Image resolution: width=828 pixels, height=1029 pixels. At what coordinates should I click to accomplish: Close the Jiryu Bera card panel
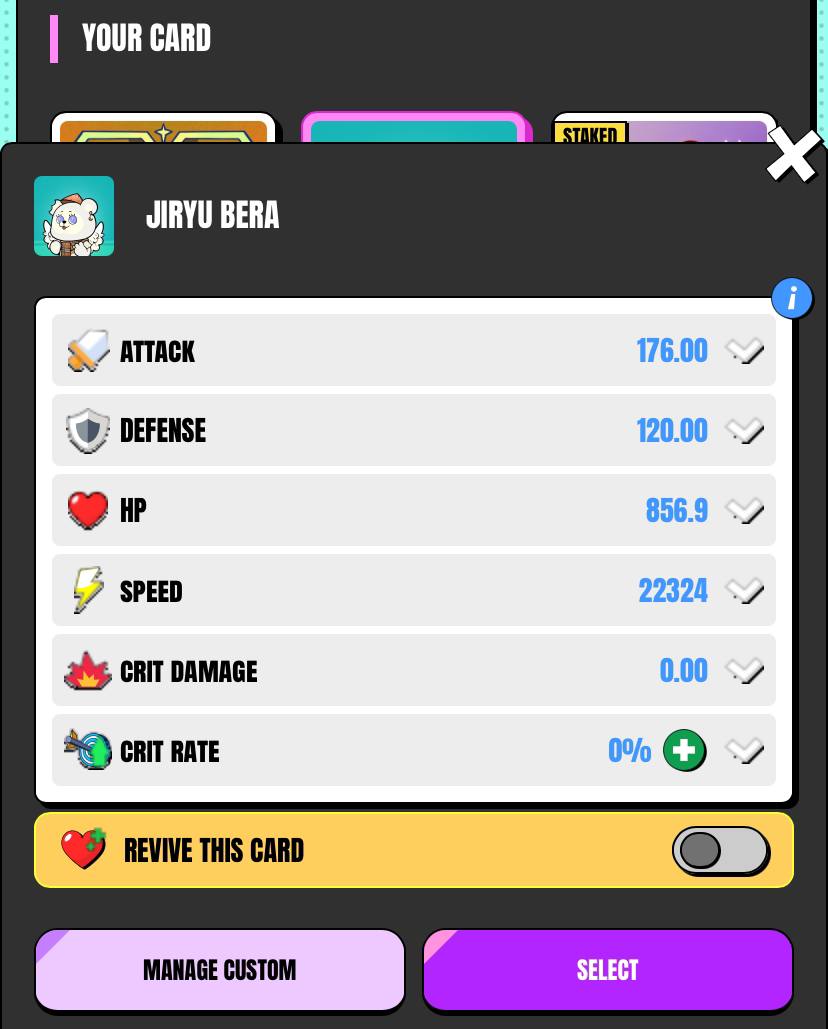coord(793,156)
